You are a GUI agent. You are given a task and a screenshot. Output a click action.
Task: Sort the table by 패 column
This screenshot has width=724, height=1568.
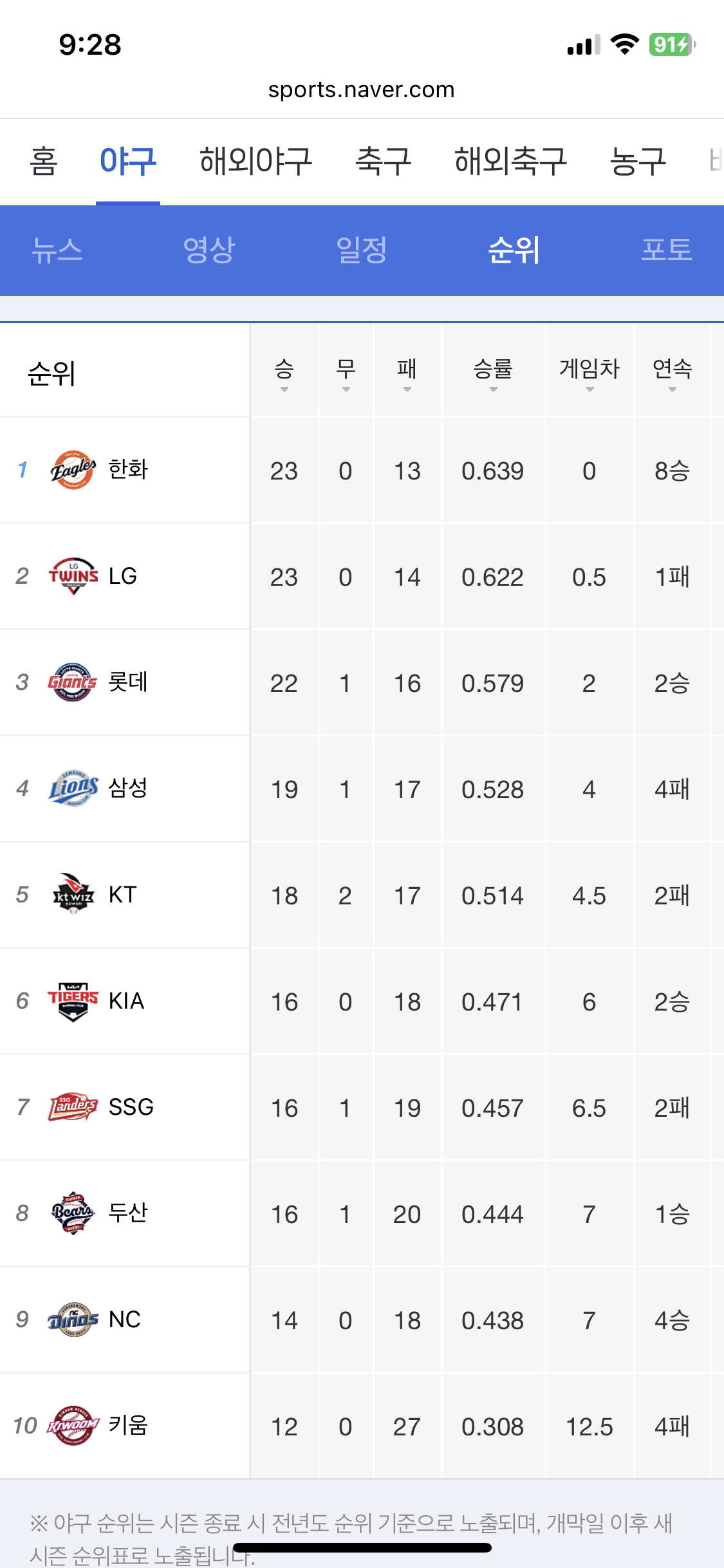tap(407, 373)
